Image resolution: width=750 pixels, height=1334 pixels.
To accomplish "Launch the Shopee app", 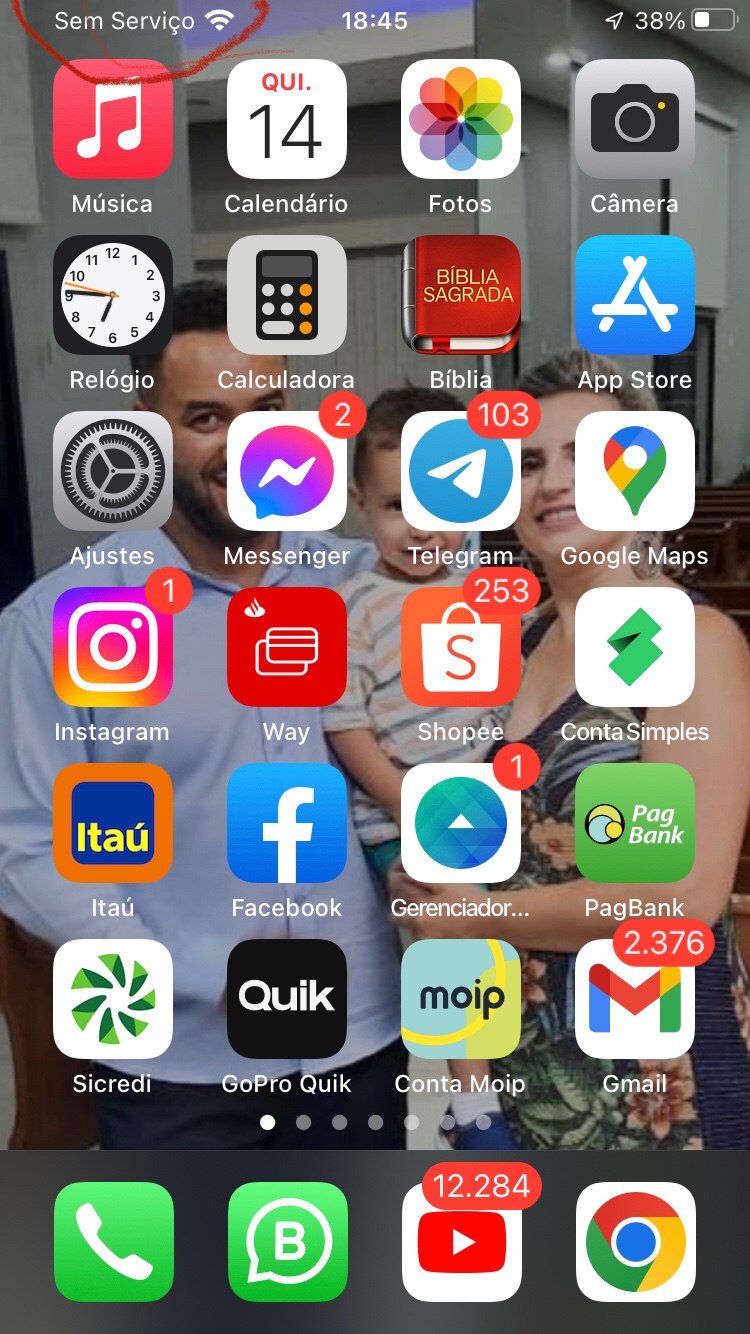I will tap(460, 647).
